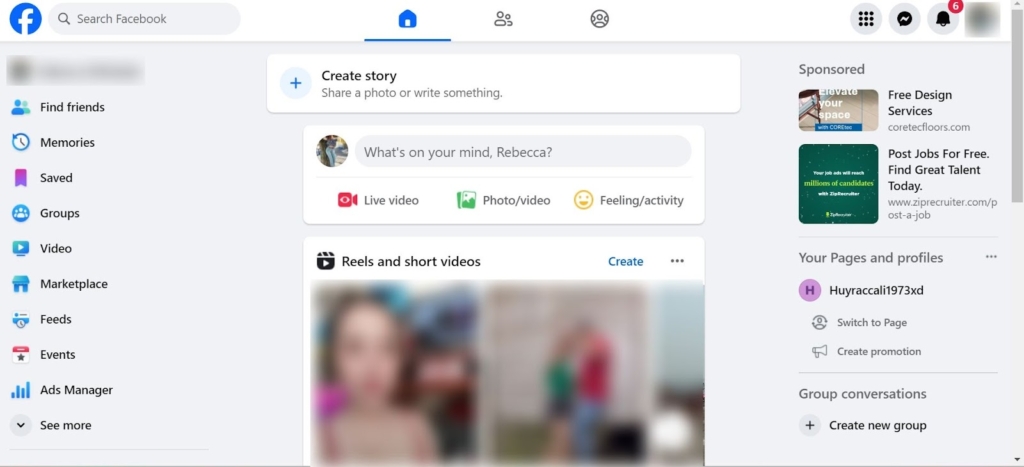This screenshot has width=1024, height=467.
Task: Open Ads Manager
Action: click(x=76, y=390)
